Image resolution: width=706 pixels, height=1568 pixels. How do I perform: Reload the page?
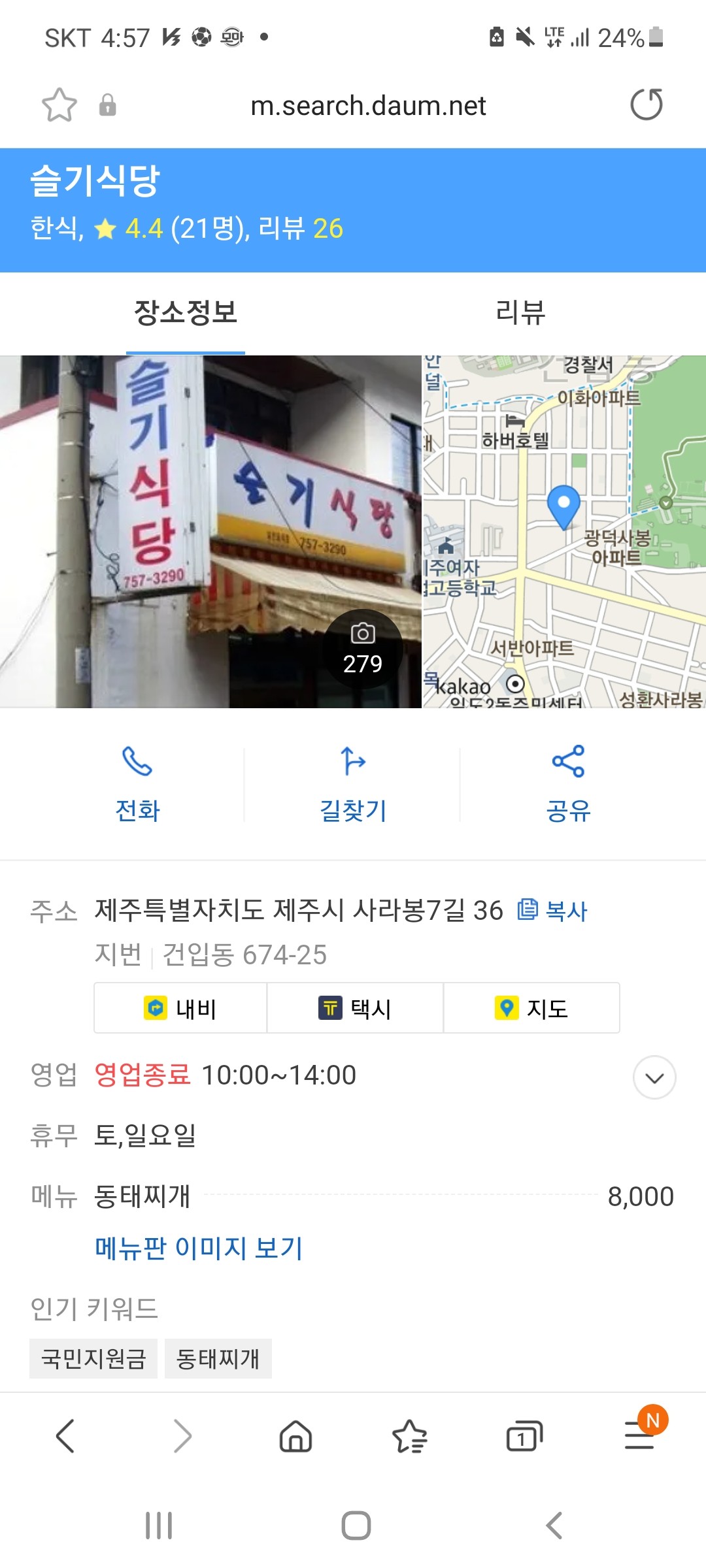[646, 105]
